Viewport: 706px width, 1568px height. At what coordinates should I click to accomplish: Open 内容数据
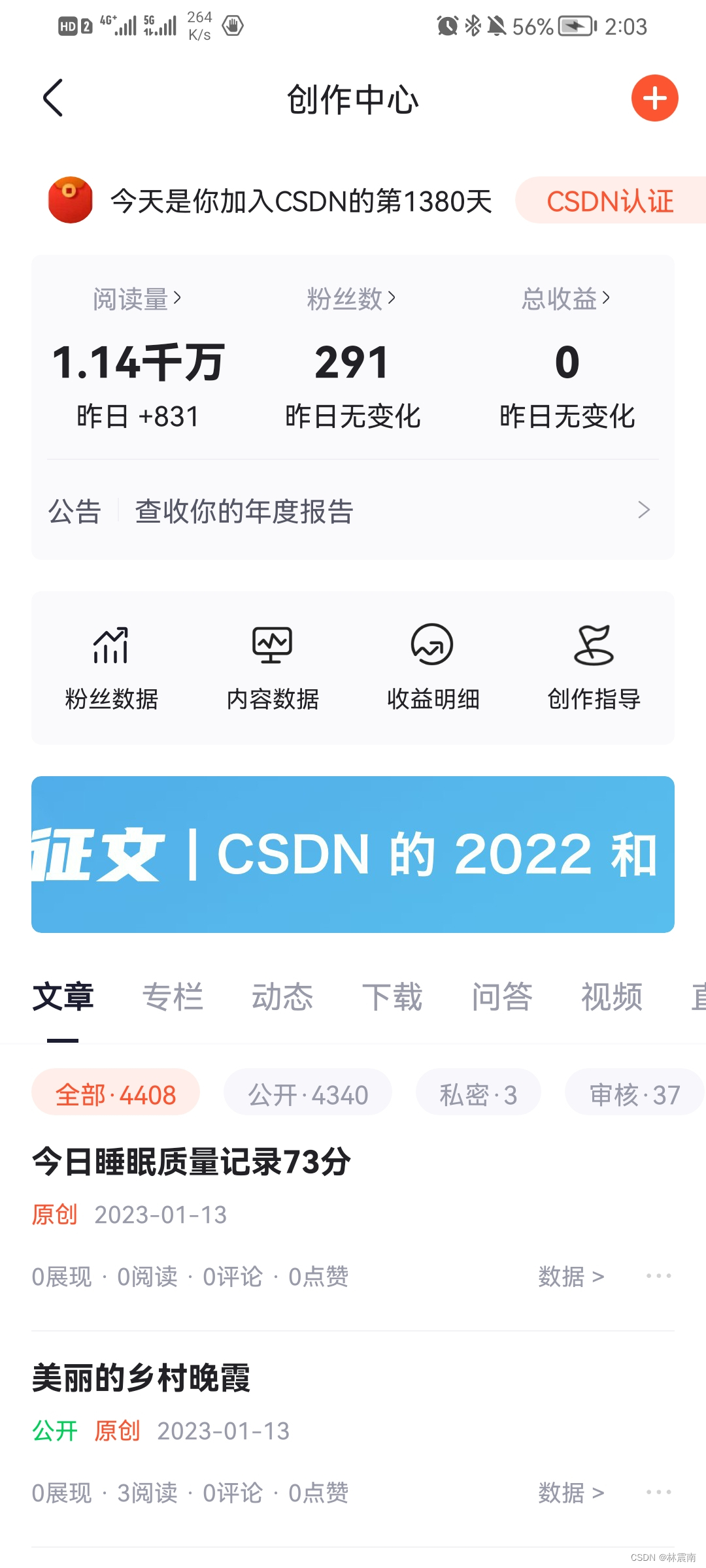pyautogui.click(x=273, y=668)
